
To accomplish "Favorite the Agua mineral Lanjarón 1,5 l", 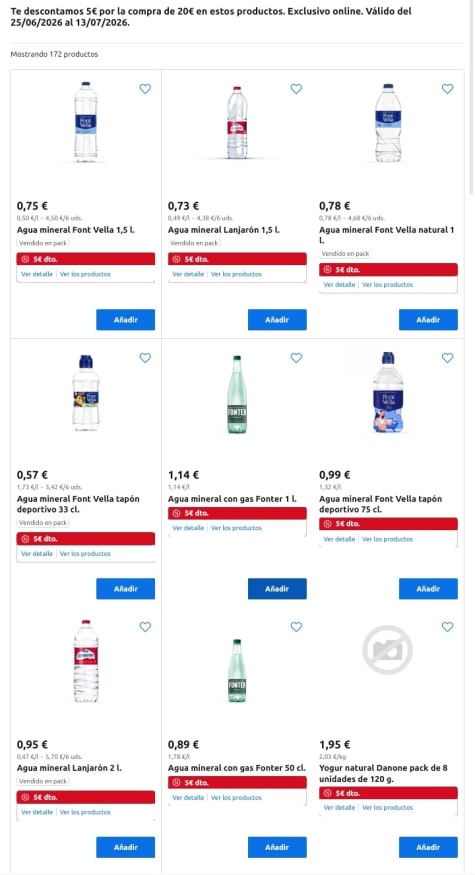I will pyautogui.click(x=296, y=89).
